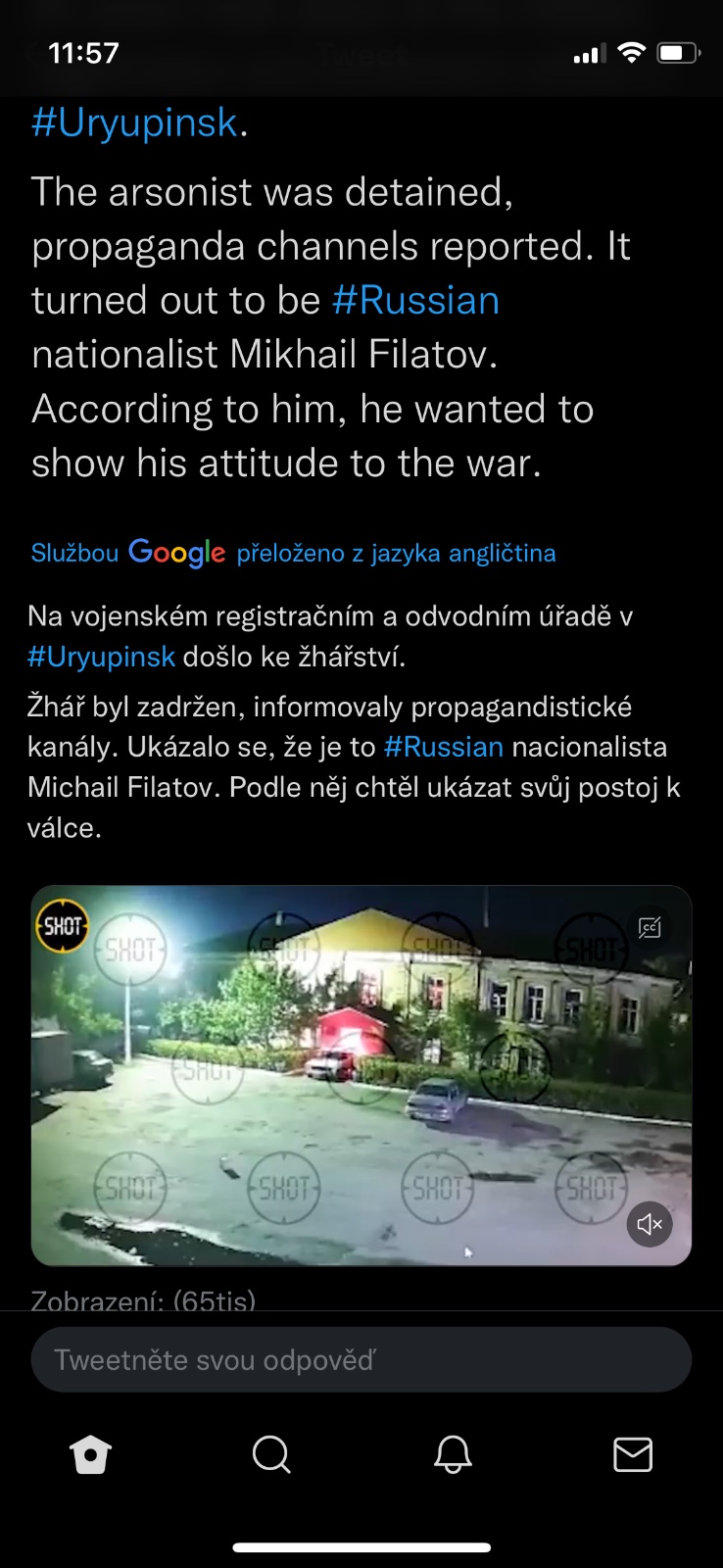Play the embedded video of the fire
Screen dimensions: 723x1568
(361, 1075)
